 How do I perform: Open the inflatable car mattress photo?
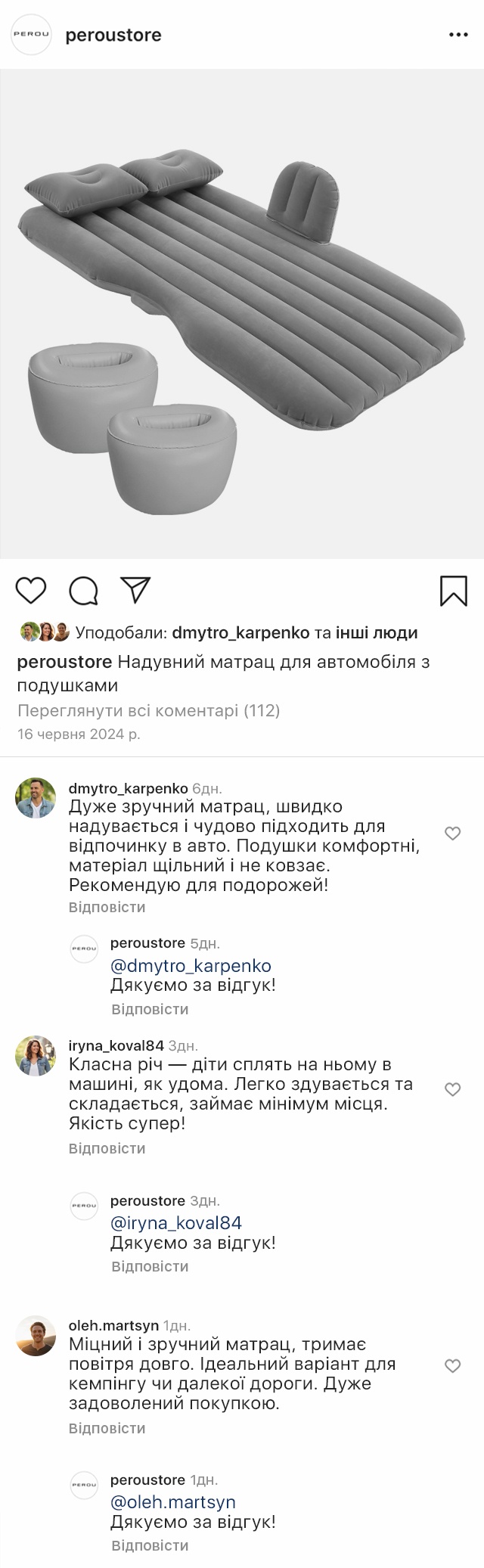coord(242,314)
